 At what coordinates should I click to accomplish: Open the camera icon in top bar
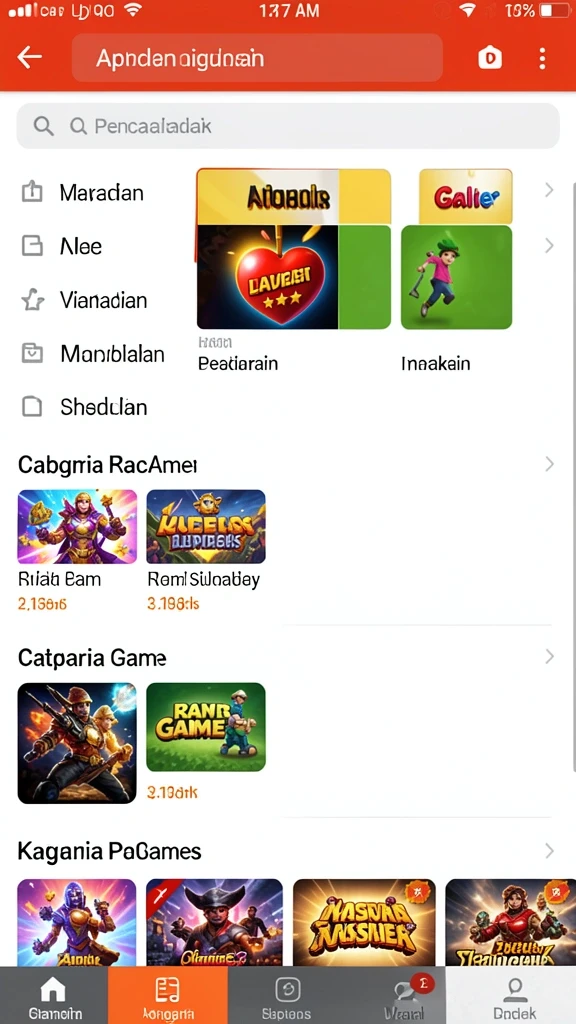490,58
